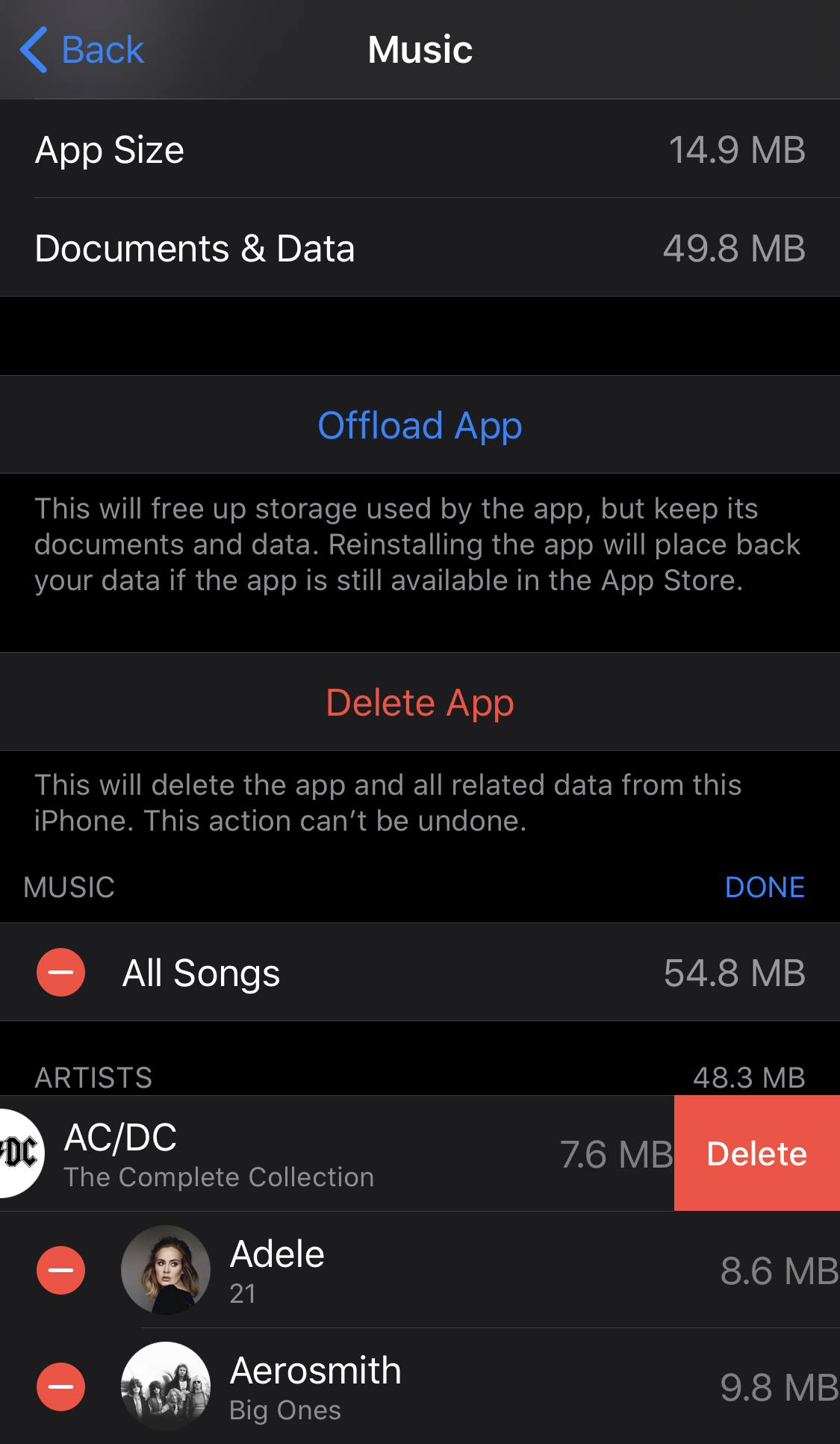Toggle the removal control on Adele's row
840x1444 pixels.
click(60, 1270)
